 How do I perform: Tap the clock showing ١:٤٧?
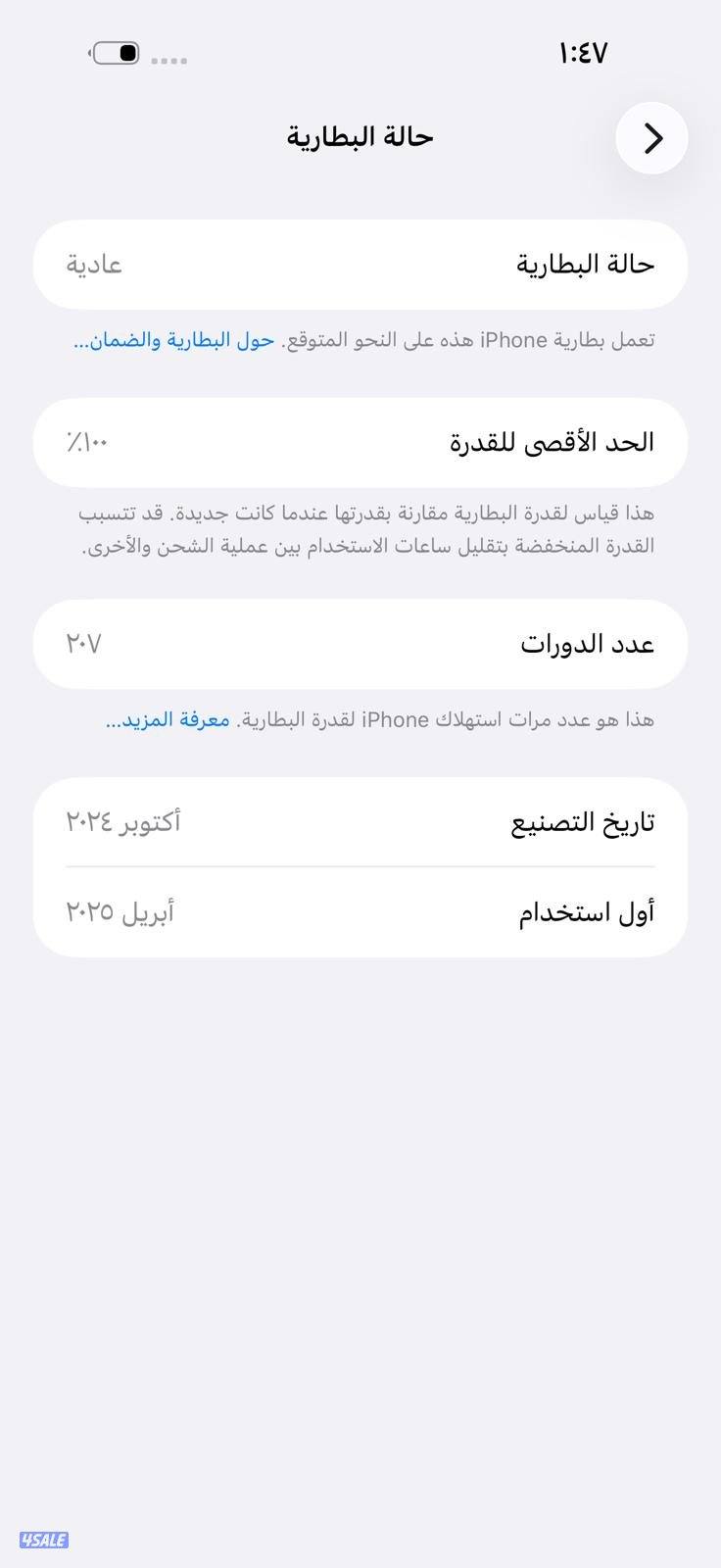[580, 53]
